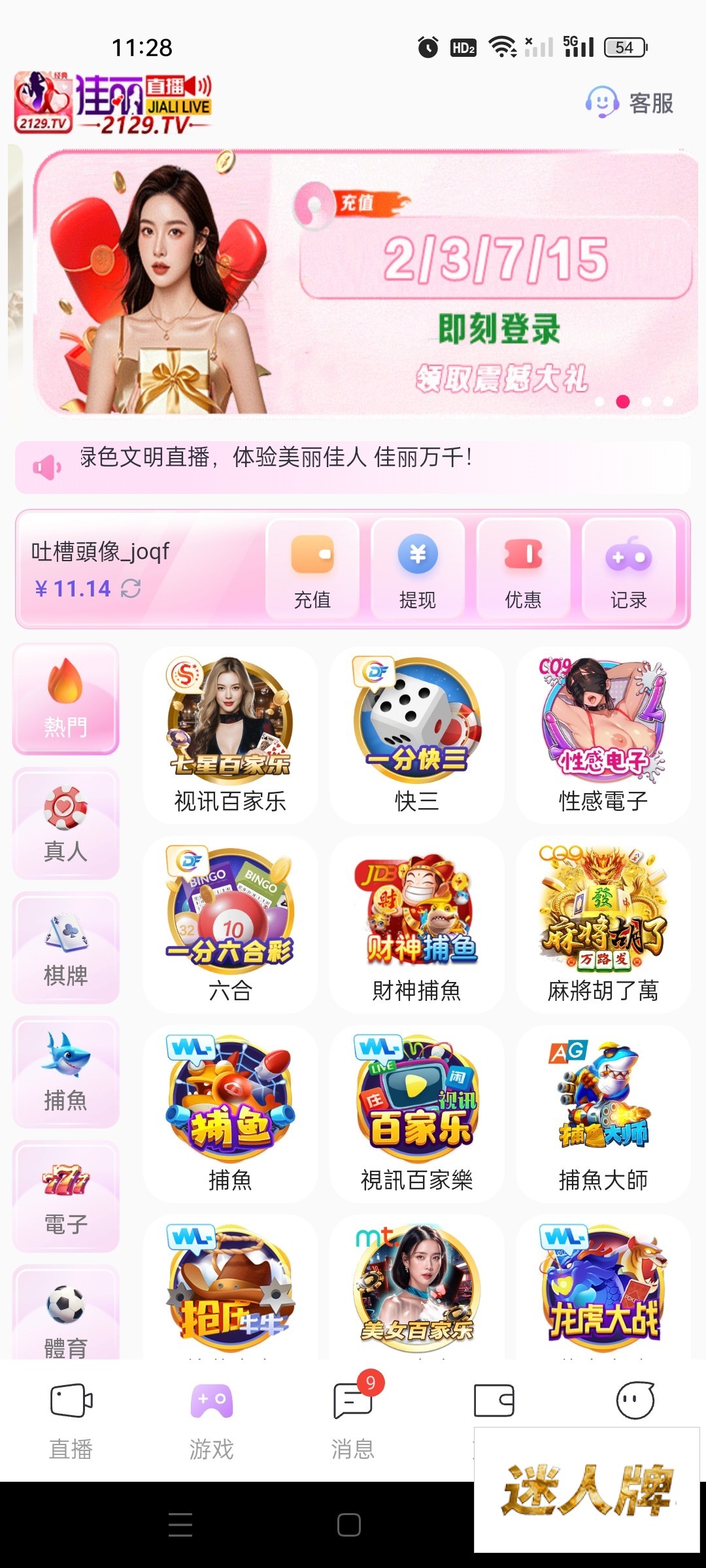Open 客服 customer service
This screenshot has height=1568, width=706.
click(630, 103)
